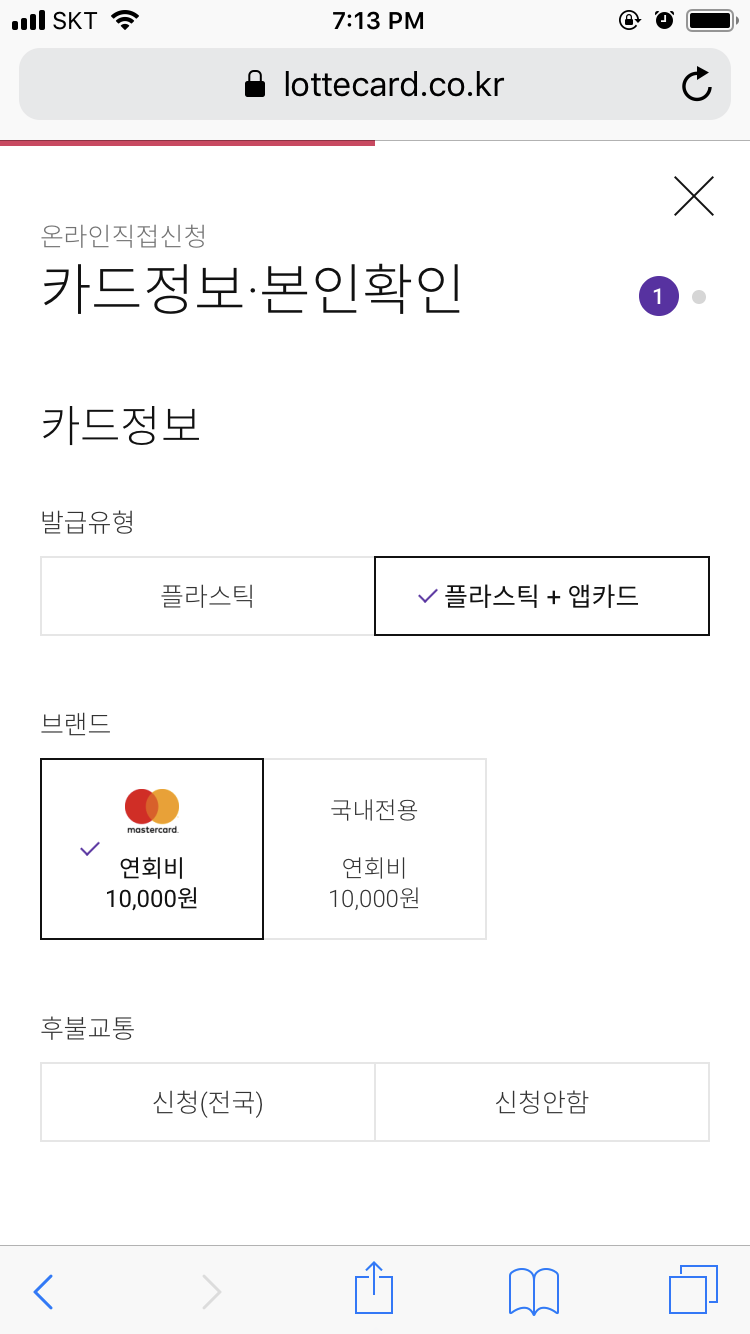This screenshot has width=750, height=1334.
Task: Open Safari bookmarks
Action: click(x=534, y=1291)
